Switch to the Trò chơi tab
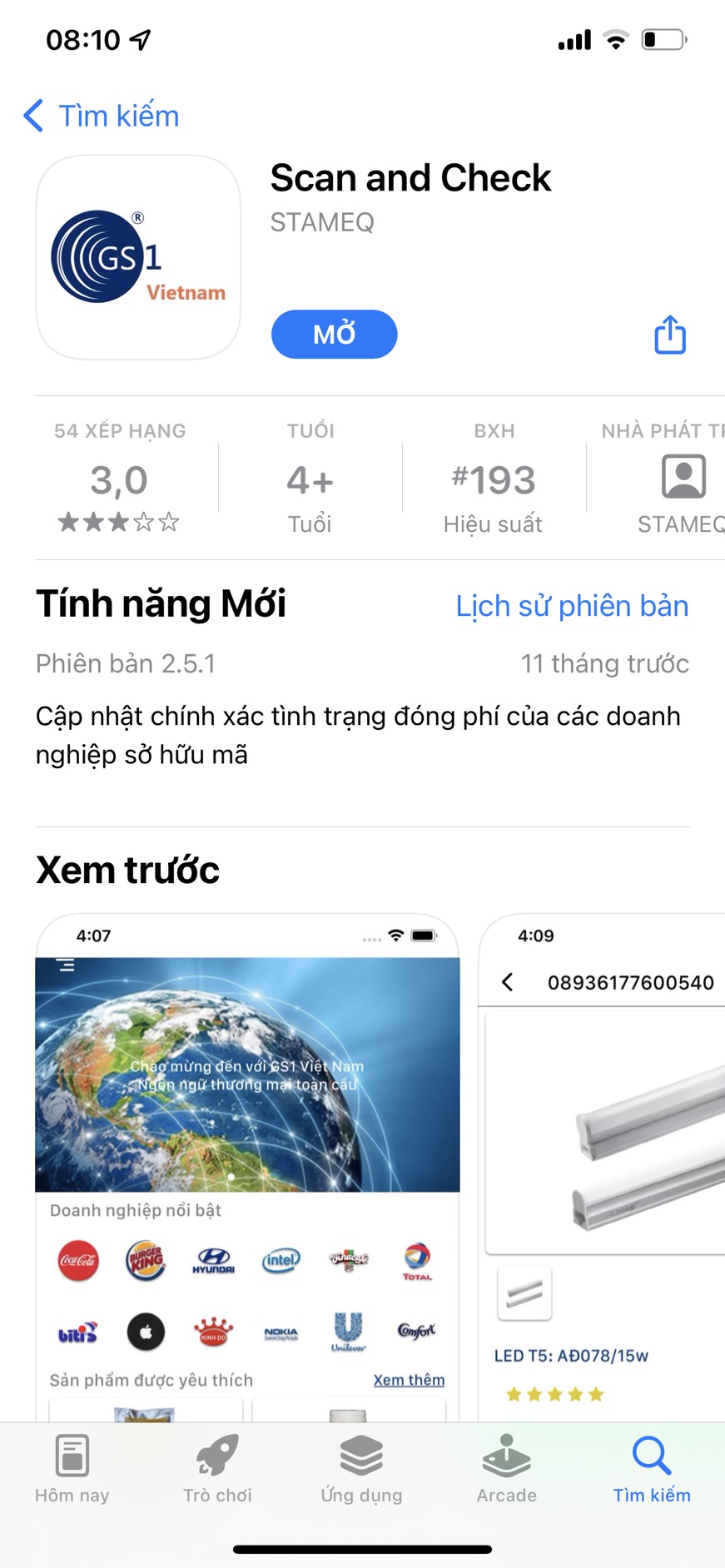Image resolution: width=725 pixels, height=1568 pixels. click(x=217, y=1470)
